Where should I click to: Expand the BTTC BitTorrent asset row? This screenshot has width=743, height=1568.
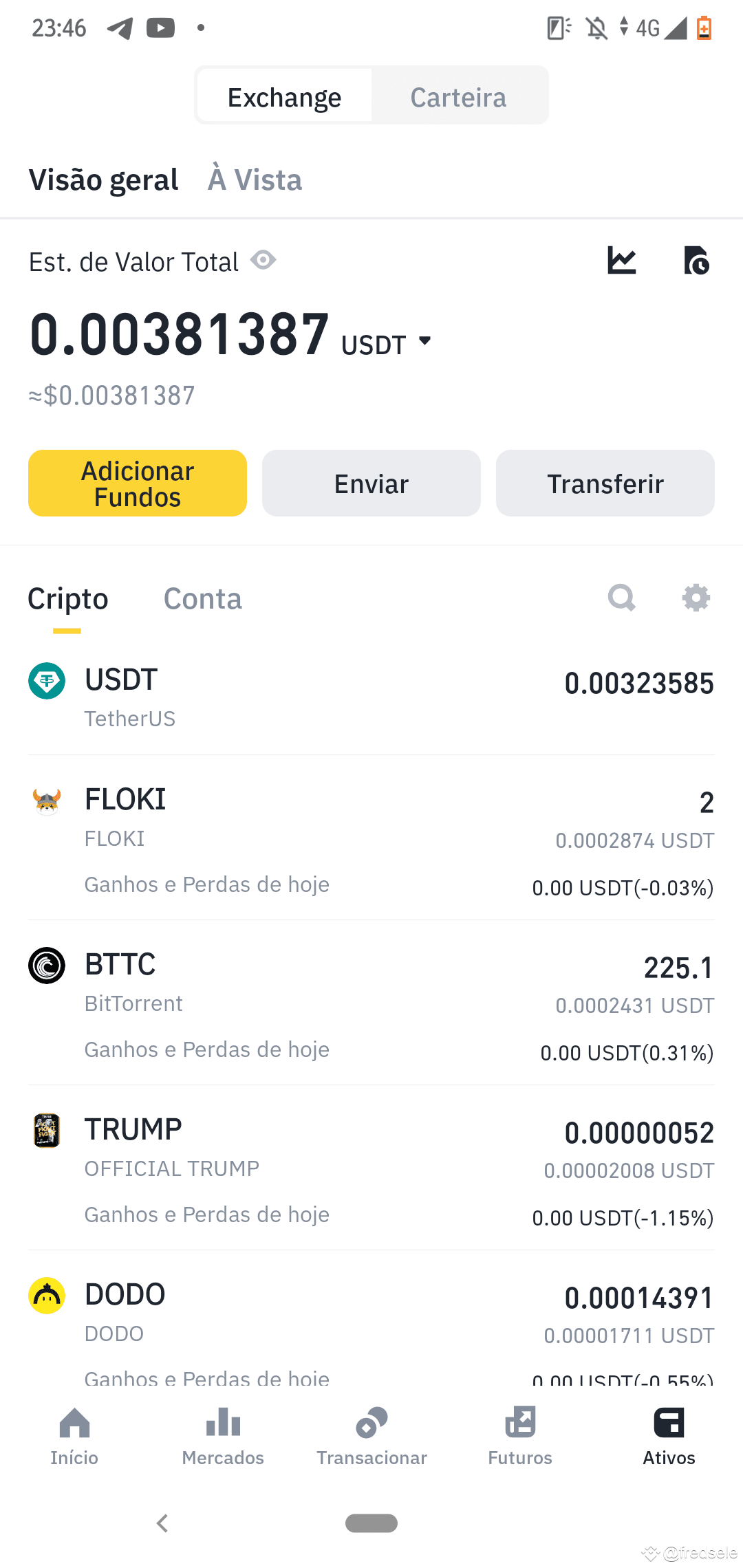point(371,1004)
